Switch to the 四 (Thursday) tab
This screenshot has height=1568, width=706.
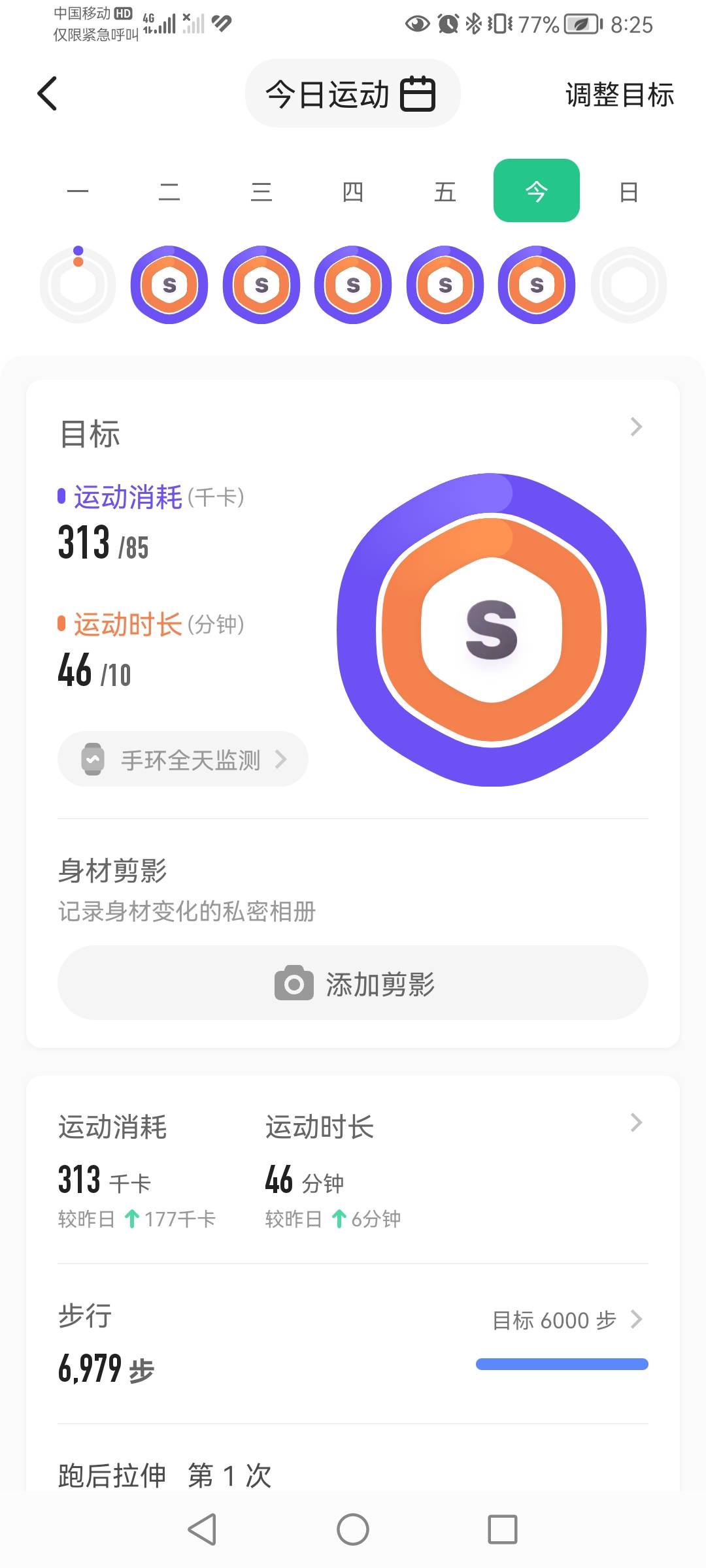pos(352,191)
